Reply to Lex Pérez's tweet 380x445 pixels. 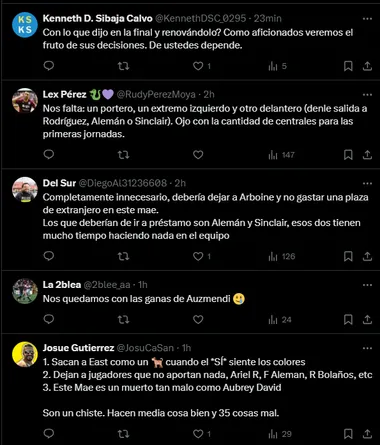pyautogui.click(x=49, y=155)
